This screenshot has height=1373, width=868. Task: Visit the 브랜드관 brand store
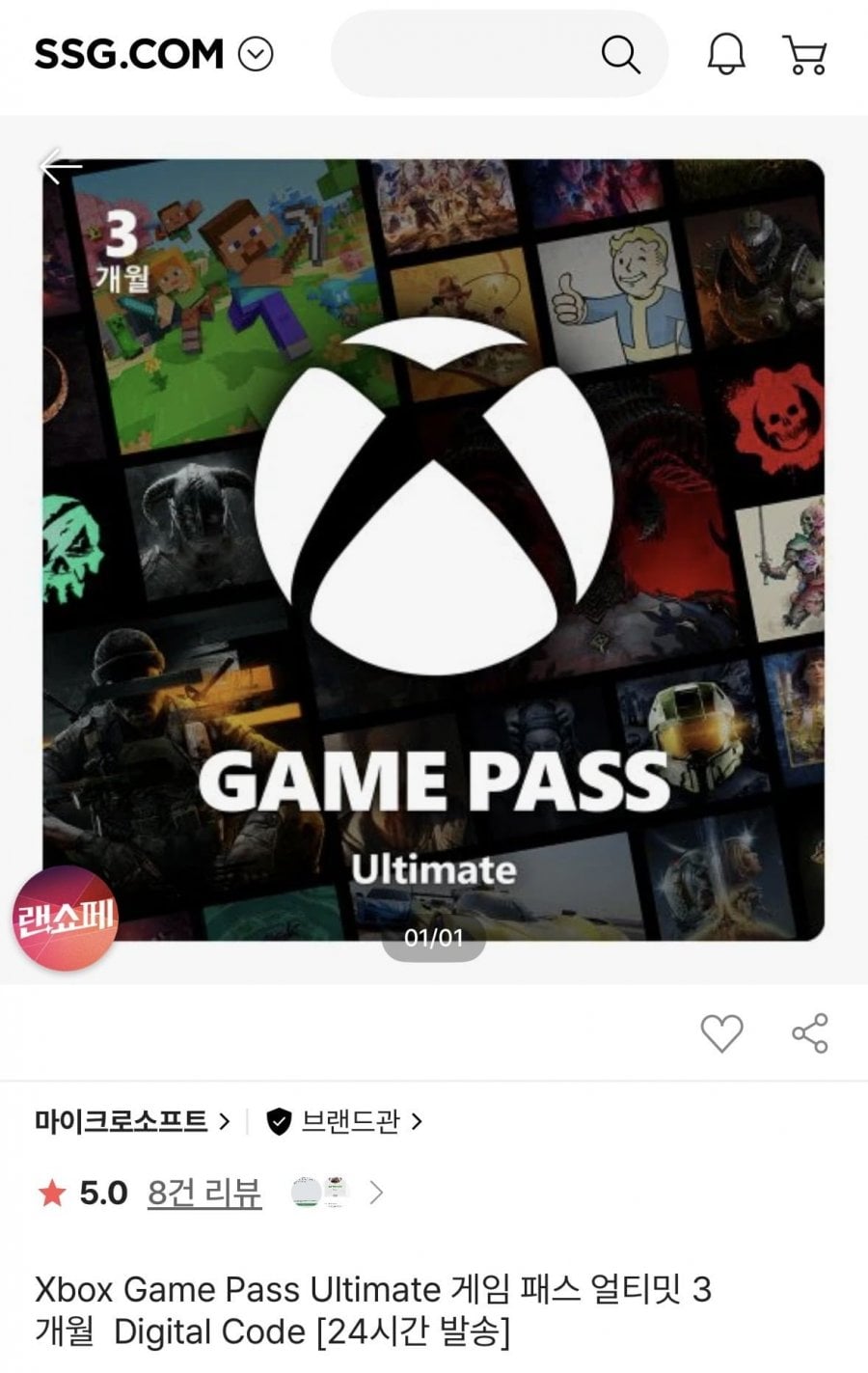345,1121
